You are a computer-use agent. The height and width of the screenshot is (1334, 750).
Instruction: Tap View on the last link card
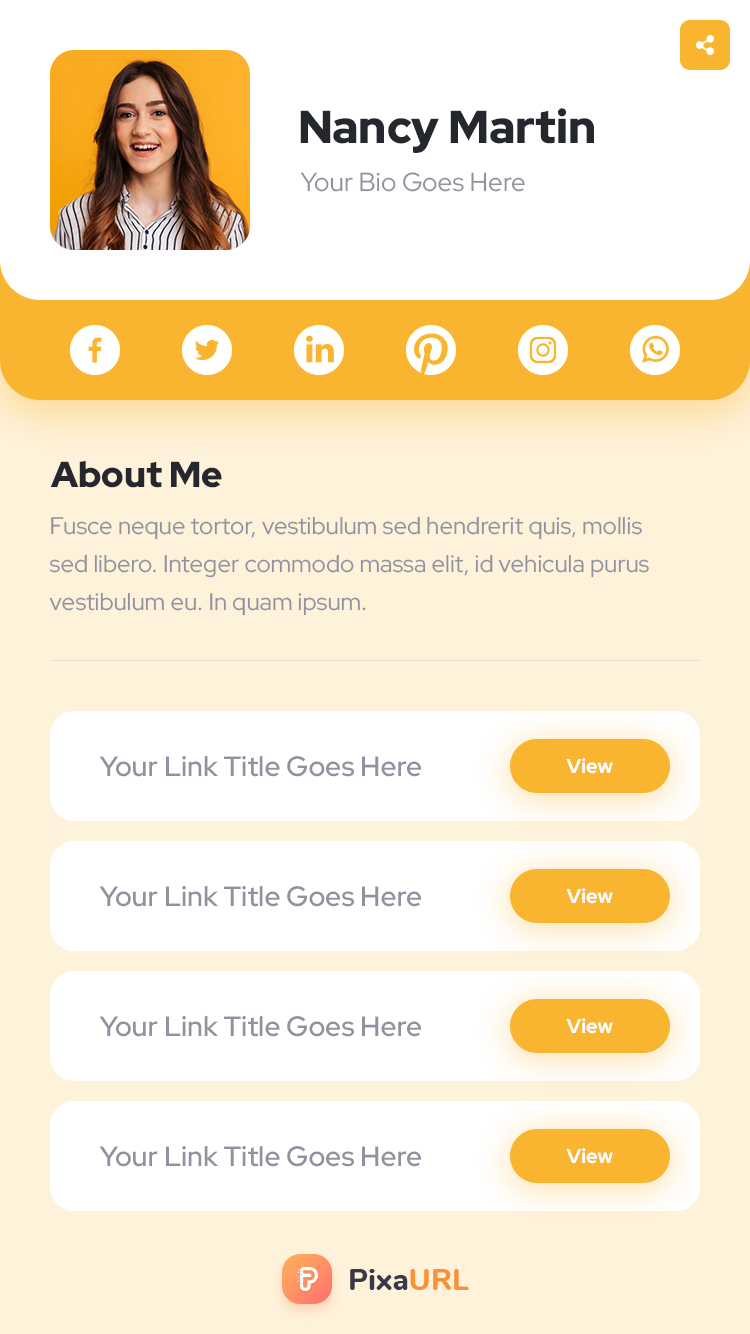coord(589,1156)
